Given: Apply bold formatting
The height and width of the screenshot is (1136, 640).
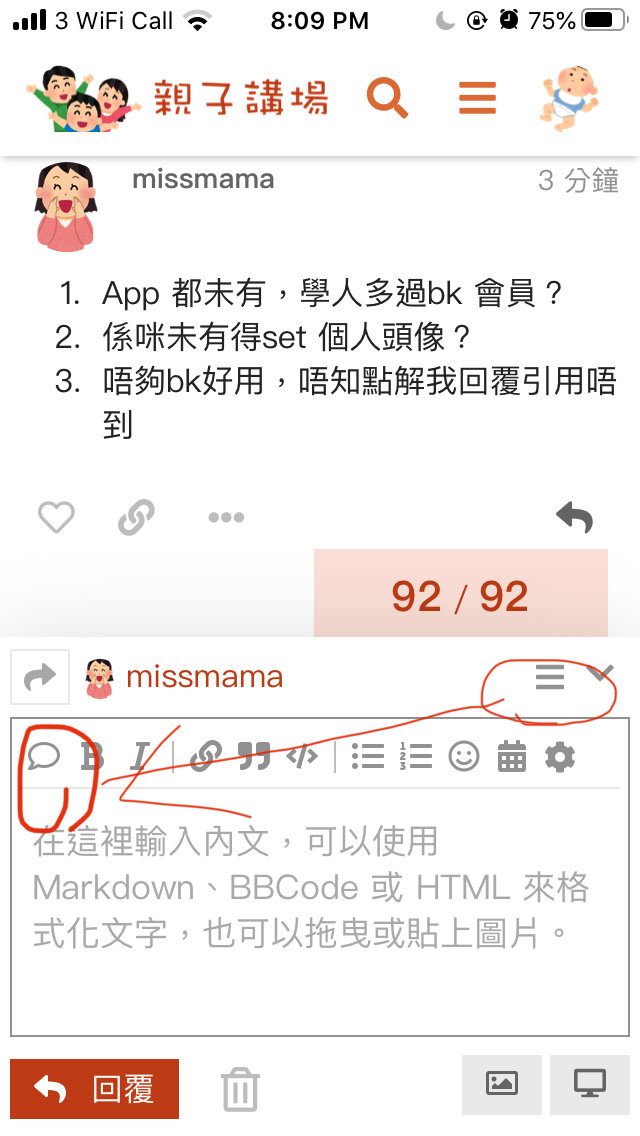Looking at the screenshot, I should pos(91,757).
